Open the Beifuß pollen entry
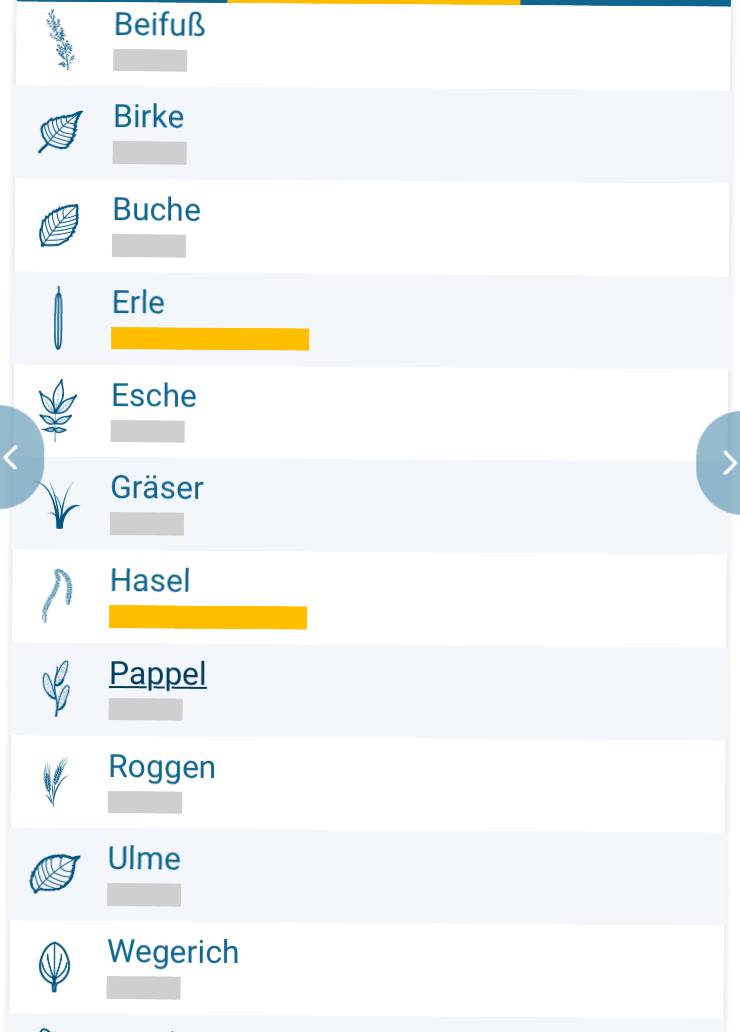Viewport: 740px width, 1032px height. (x=159, y=25)
